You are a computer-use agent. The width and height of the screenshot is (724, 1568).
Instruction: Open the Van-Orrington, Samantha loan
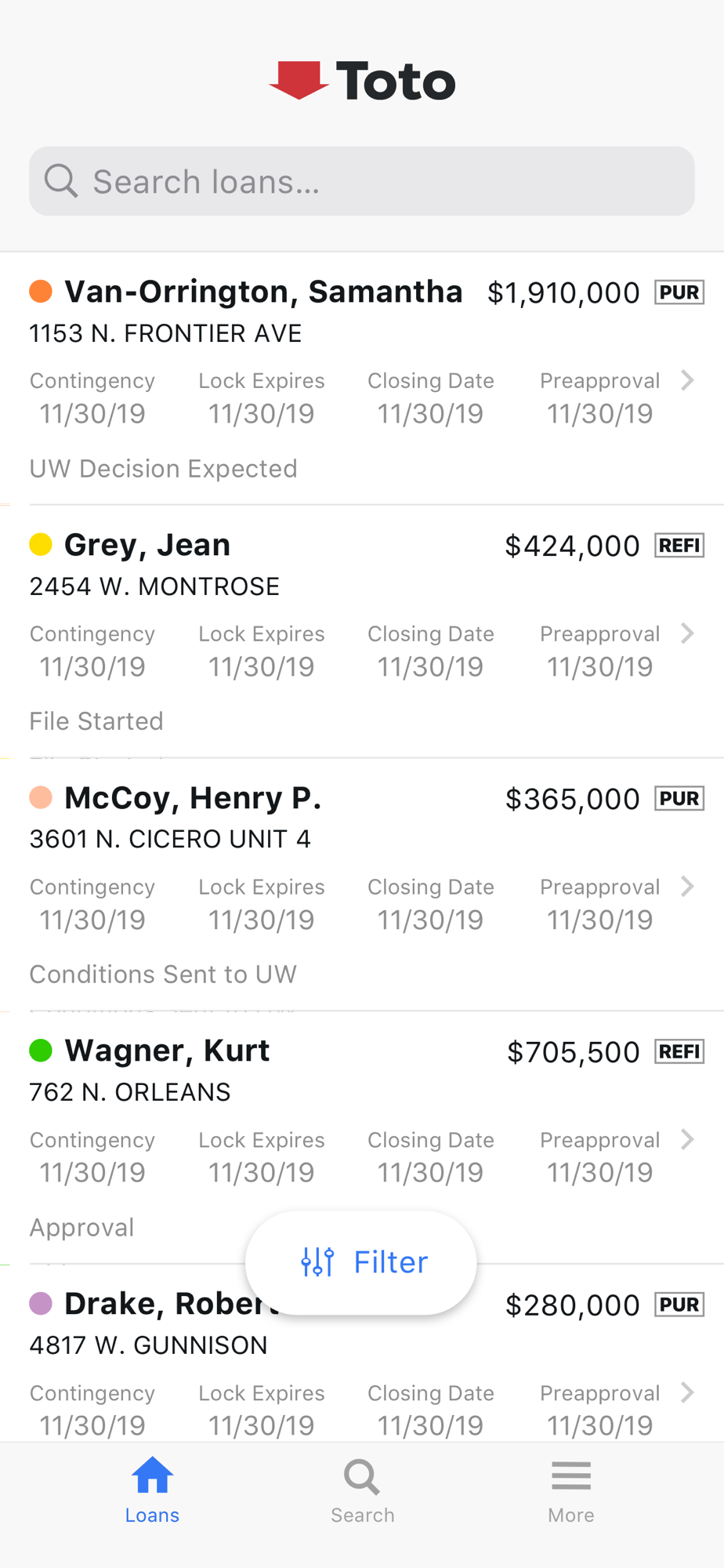(x=362, y=379)
